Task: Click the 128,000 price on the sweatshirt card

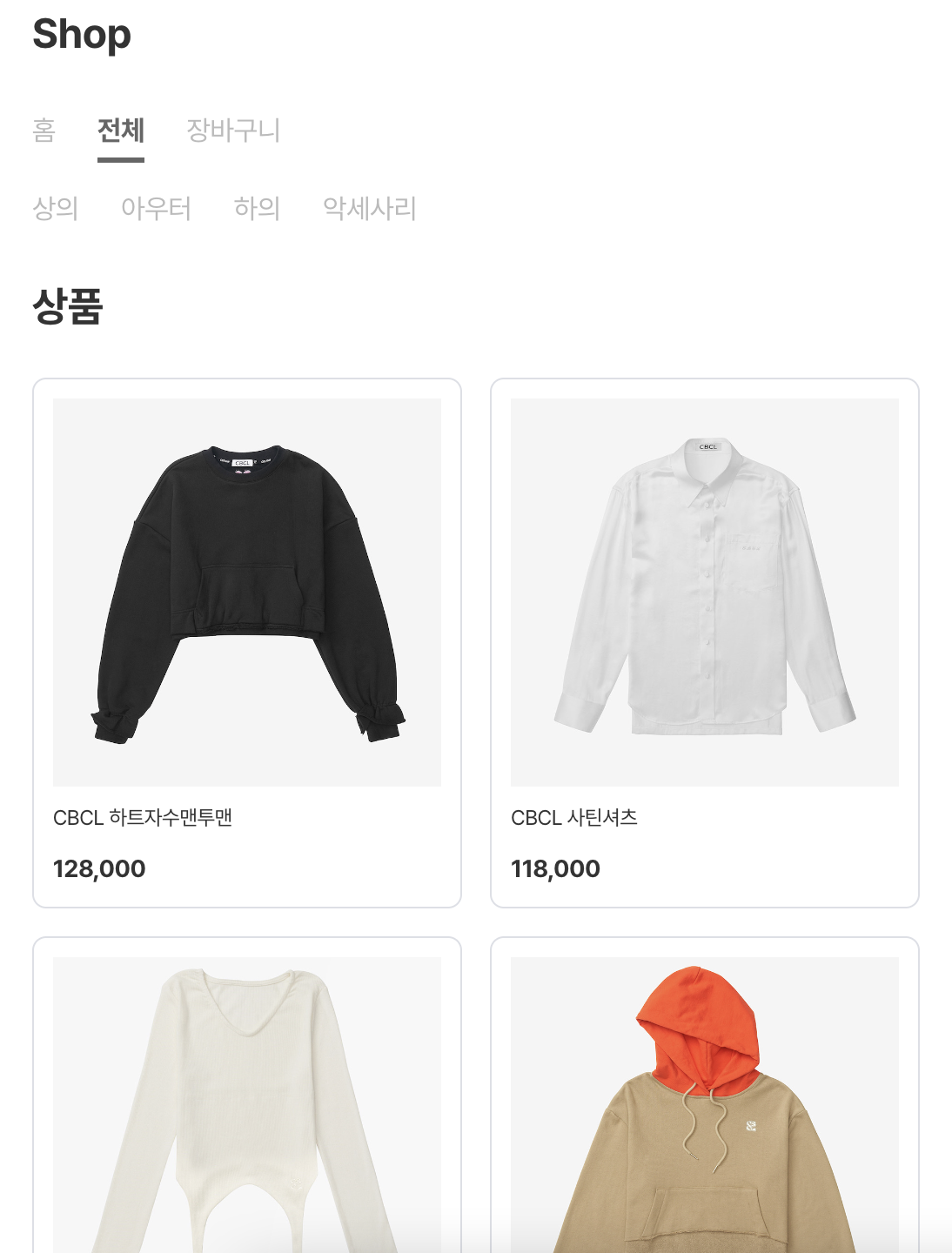Action: pos(98,868)
